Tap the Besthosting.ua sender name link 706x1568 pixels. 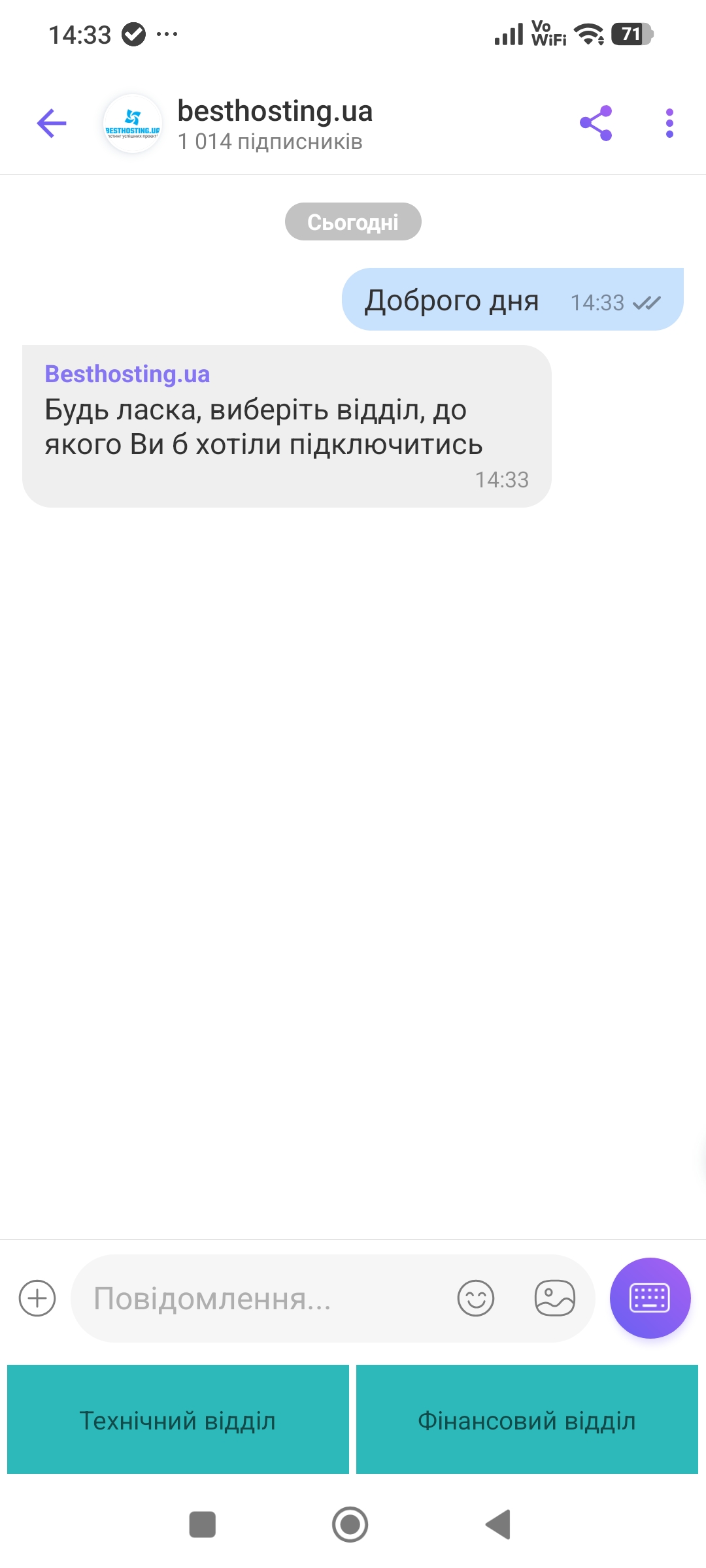127,374
